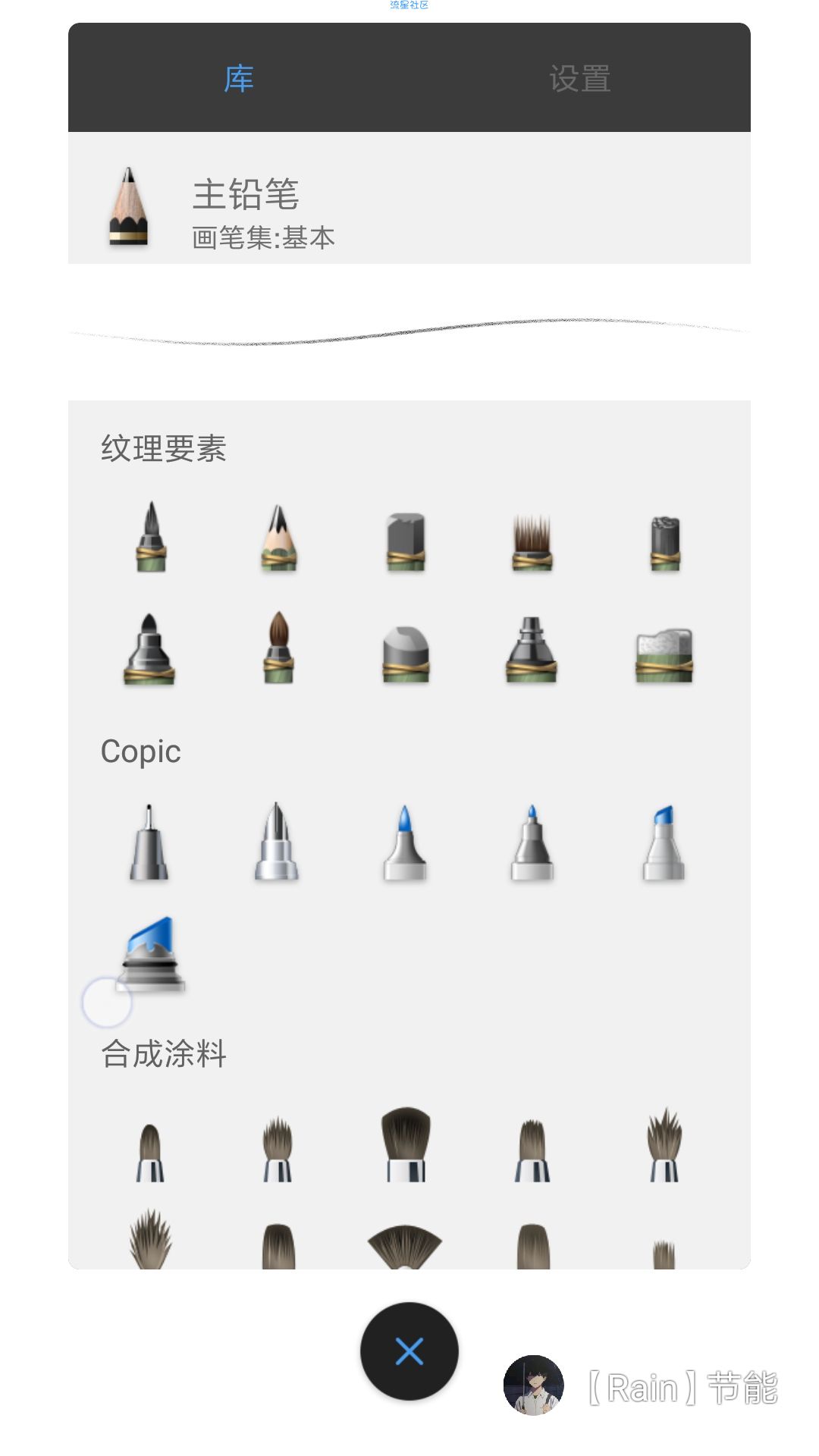Select the wide blue Copic marker
This screenshot has height=1456, width=819.
tap(152, 954)
